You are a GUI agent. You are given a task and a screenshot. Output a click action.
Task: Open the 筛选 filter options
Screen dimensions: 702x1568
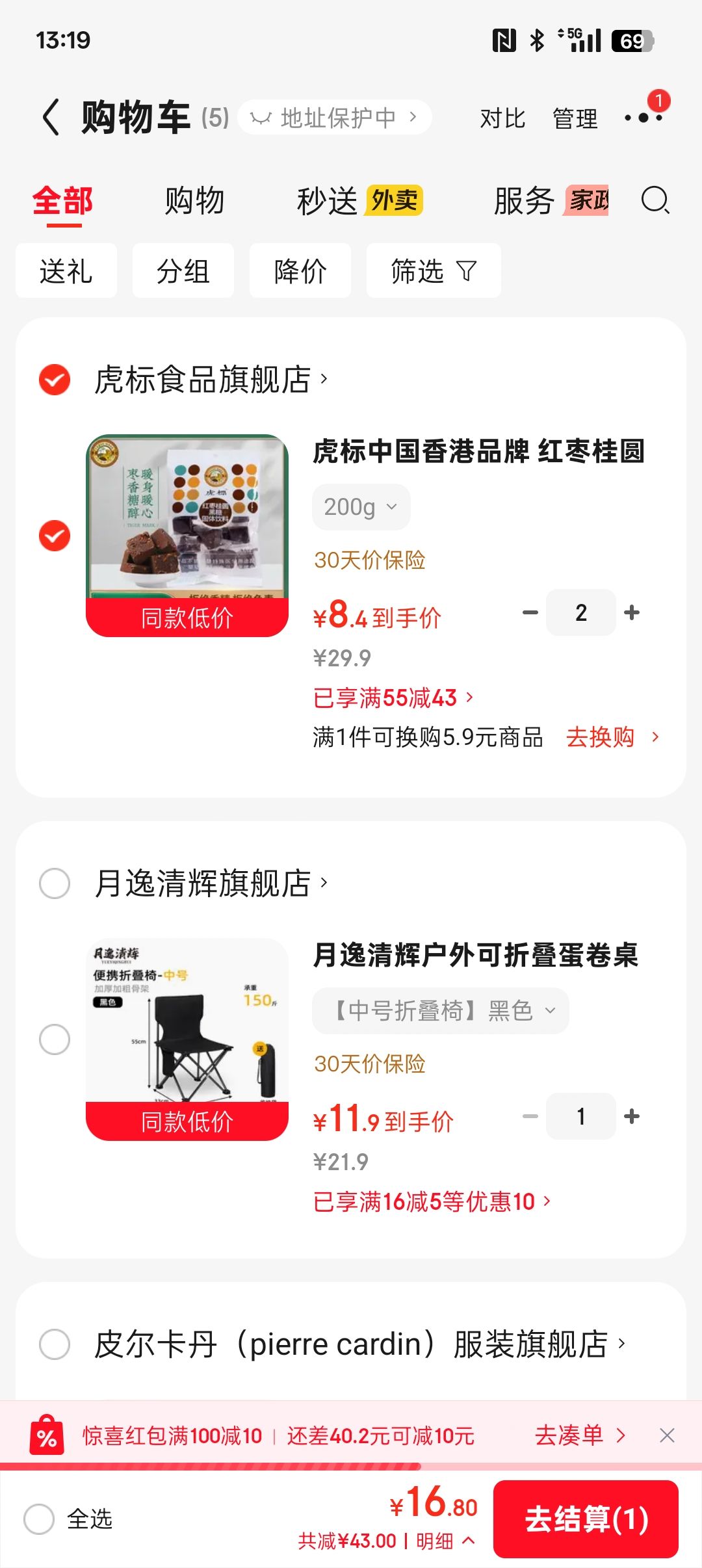pos(434,271)
